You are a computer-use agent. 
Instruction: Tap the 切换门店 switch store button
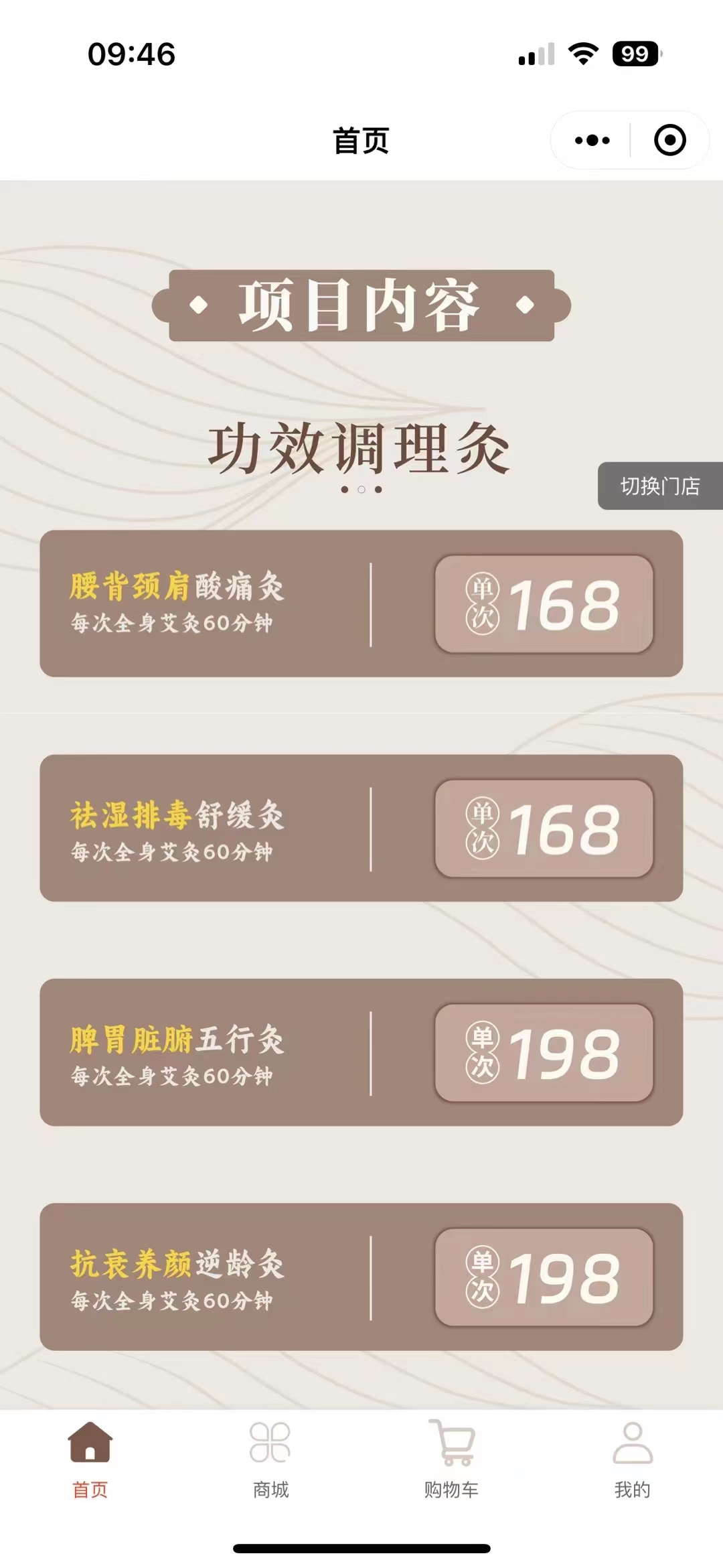(x=659, y=486)
